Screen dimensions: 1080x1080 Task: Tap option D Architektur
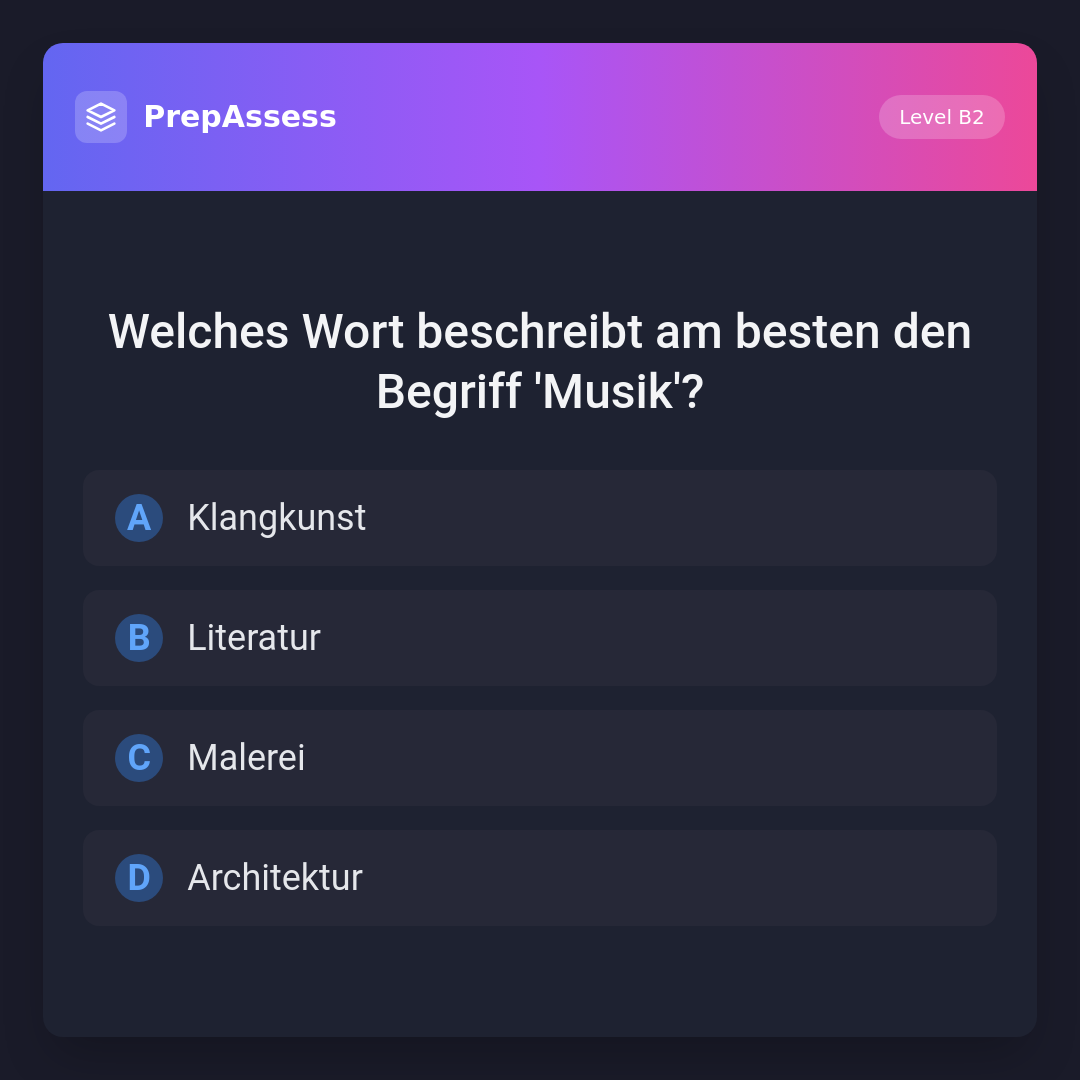pyautogui.click(x=539, y=878)
